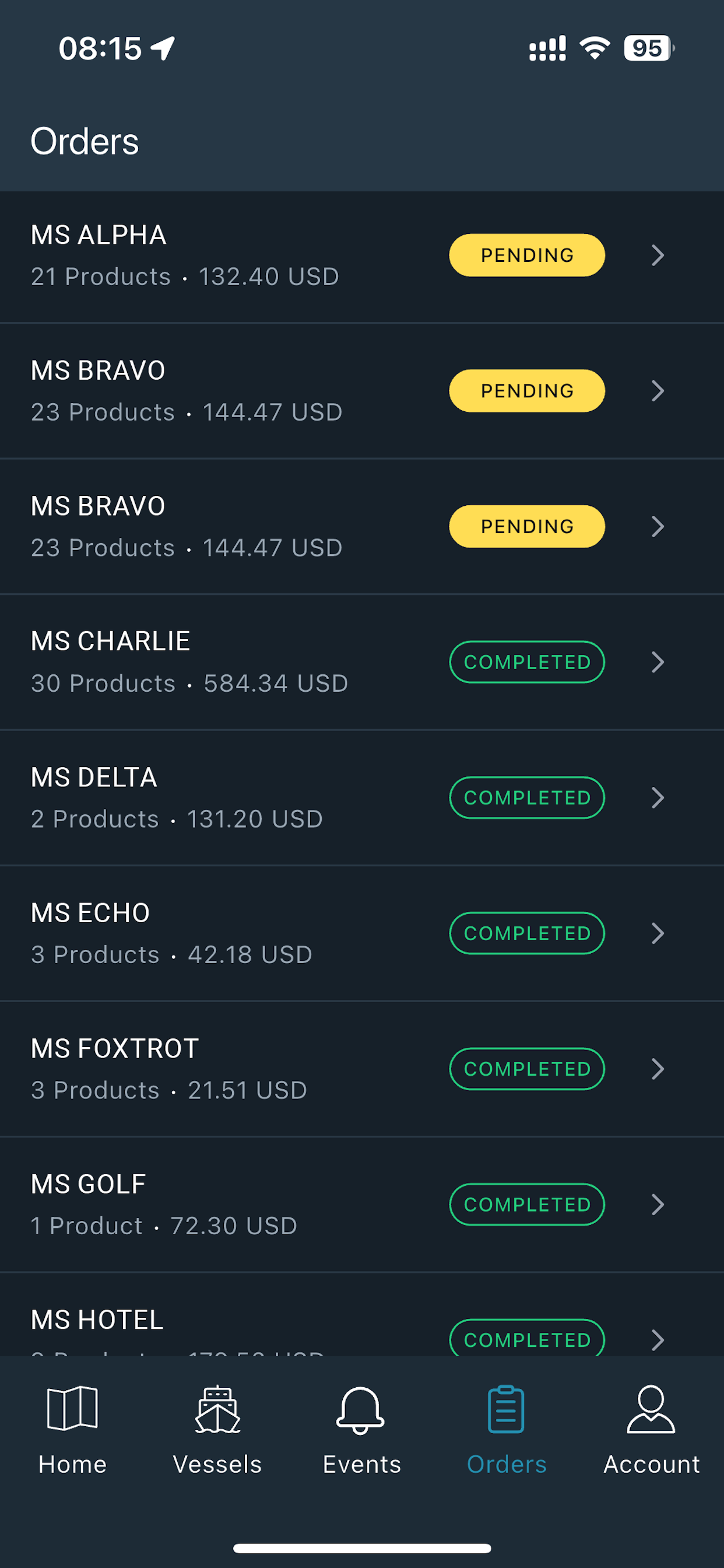Open the MS CHARLIE completed order
Image resolution: width=724 pixels, height=1568 pixels.
(362, 662)
